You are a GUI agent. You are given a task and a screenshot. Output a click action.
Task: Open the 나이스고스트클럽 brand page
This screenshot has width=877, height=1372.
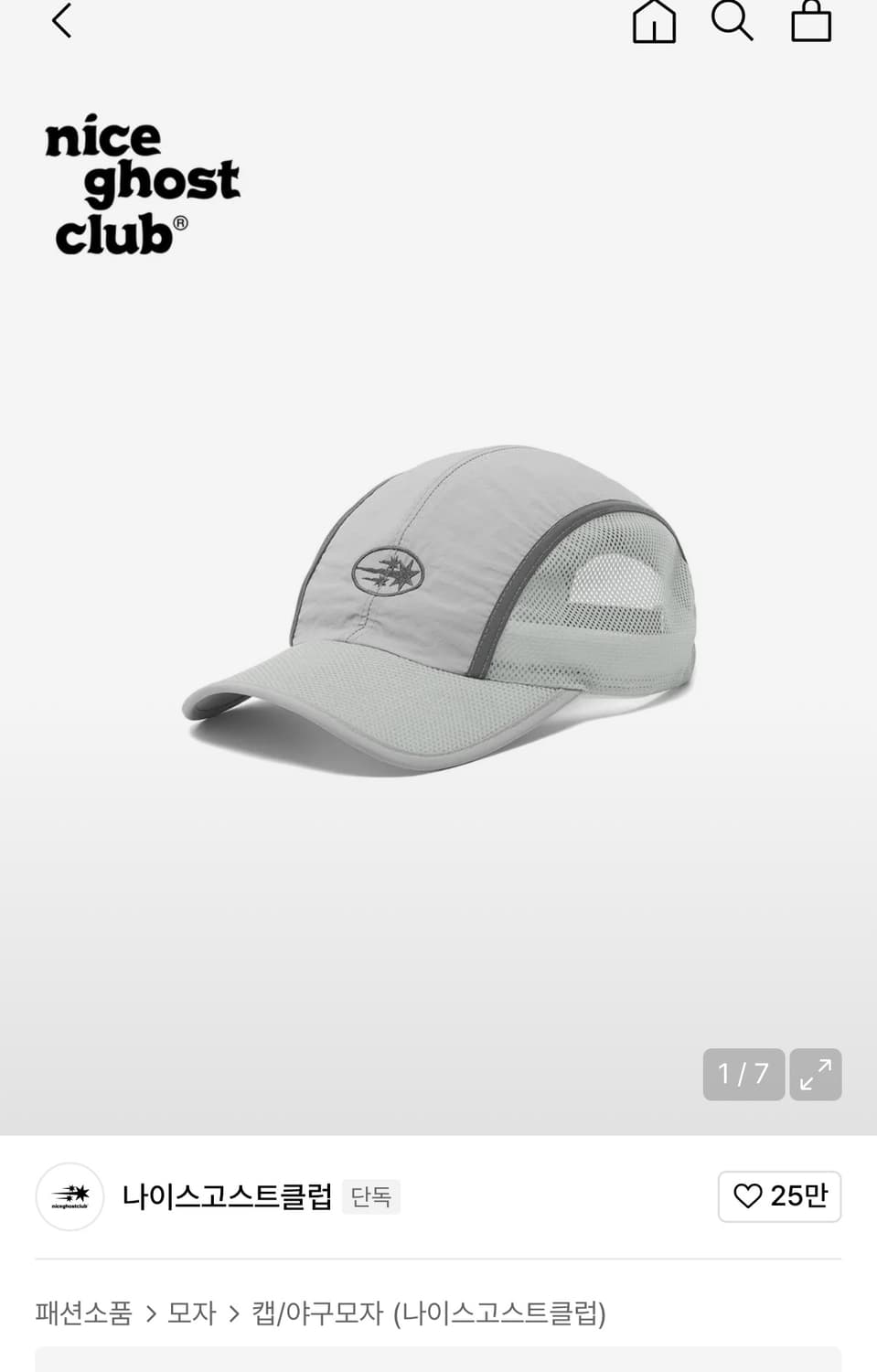coord(227,1196)
